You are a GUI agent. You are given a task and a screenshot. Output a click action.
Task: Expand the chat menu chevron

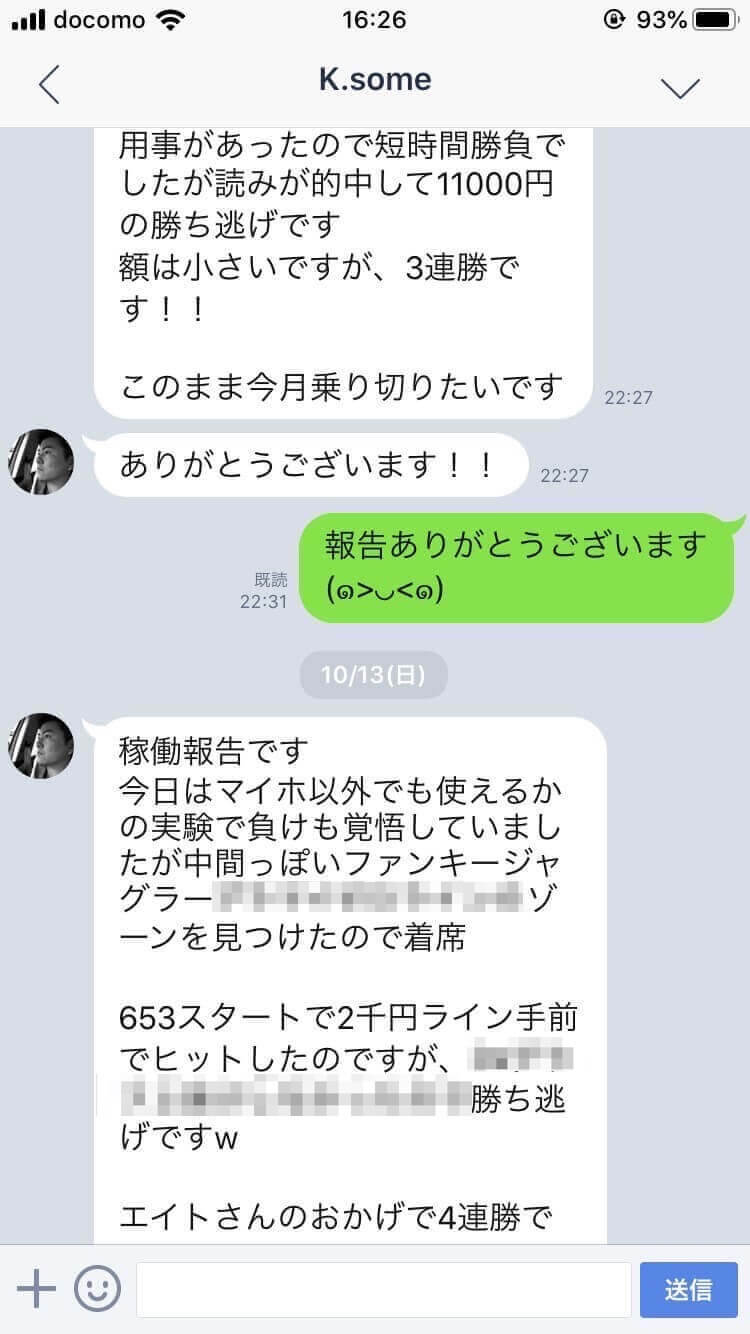coord(681,87)
